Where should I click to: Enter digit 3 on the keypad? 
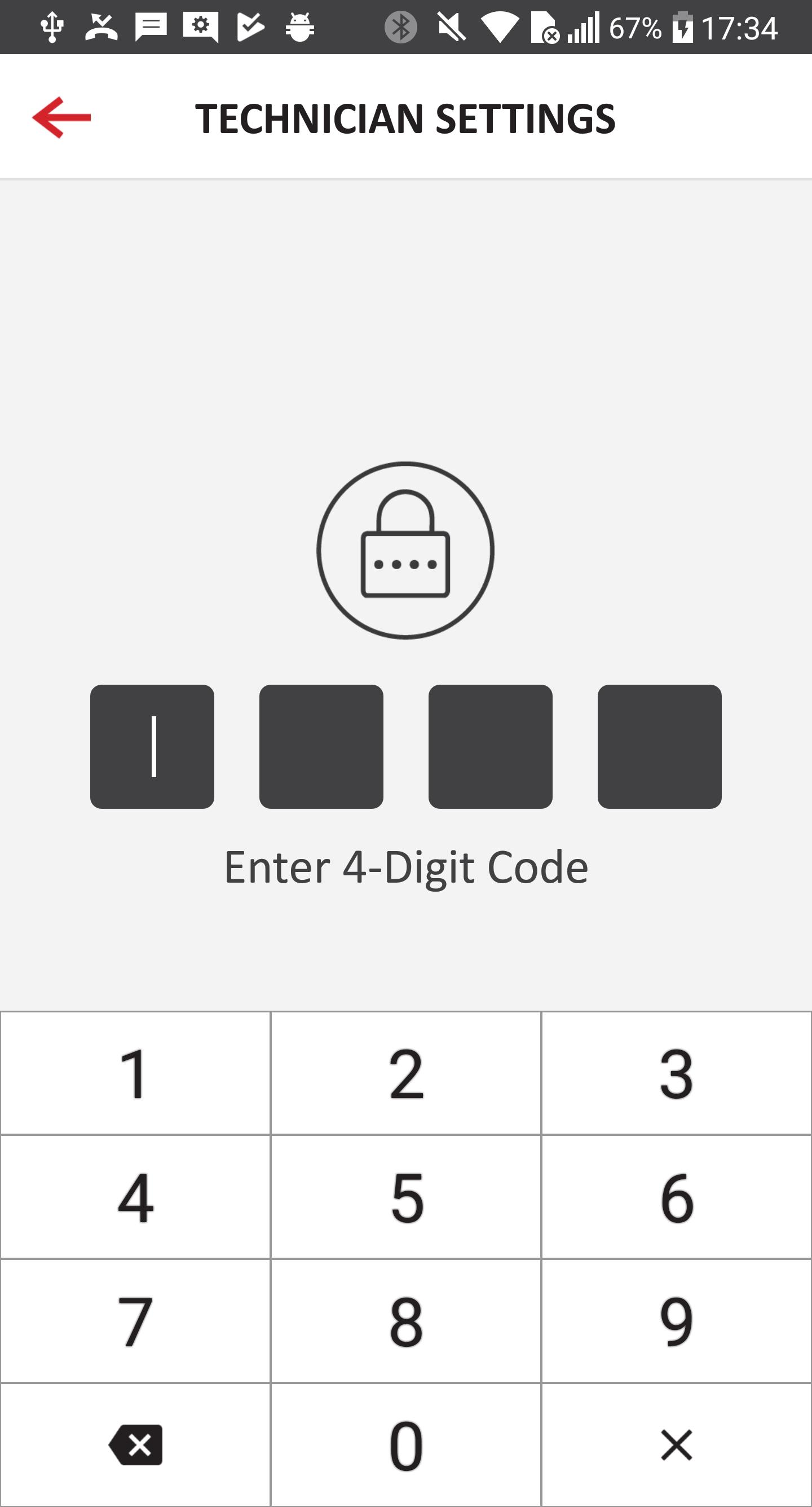(x=676, y=1073)
